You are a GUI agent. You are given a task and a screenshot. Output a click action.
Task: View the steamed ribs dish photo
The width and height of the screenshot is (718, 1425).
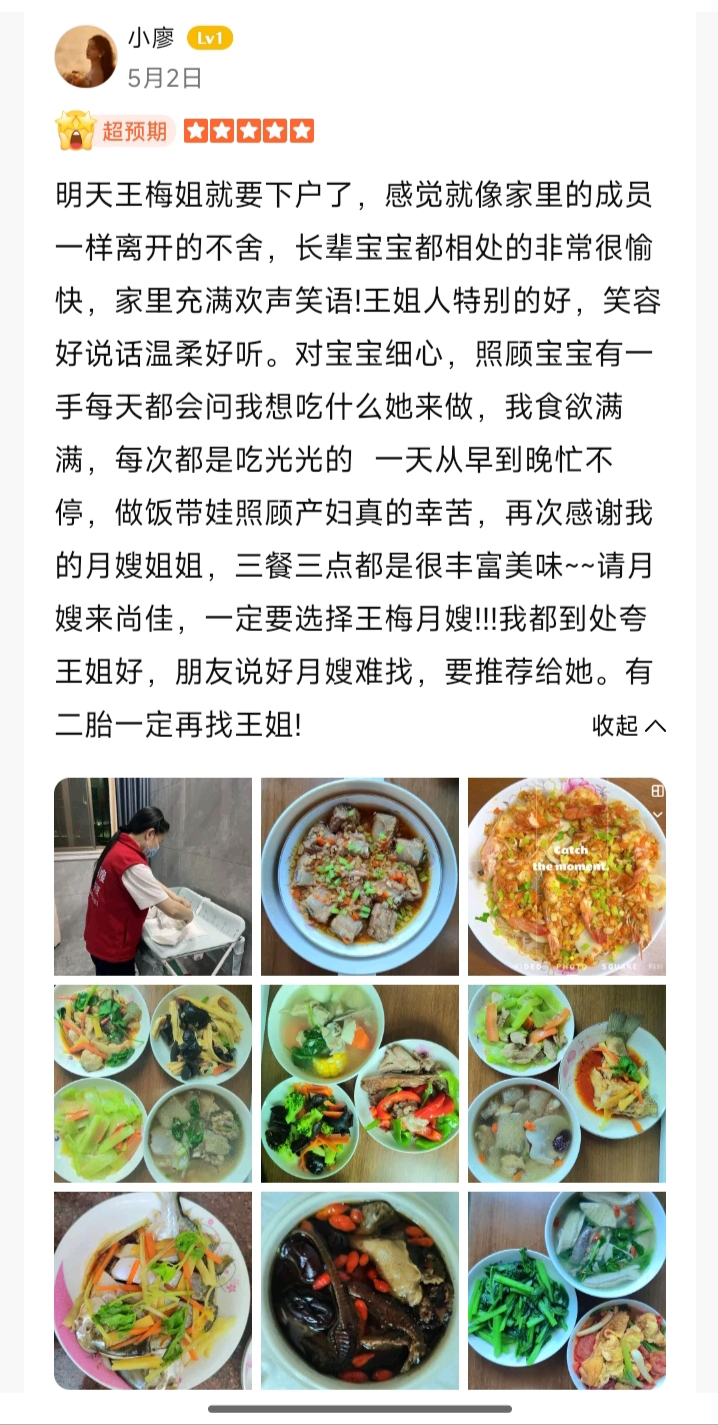[360, 876]
